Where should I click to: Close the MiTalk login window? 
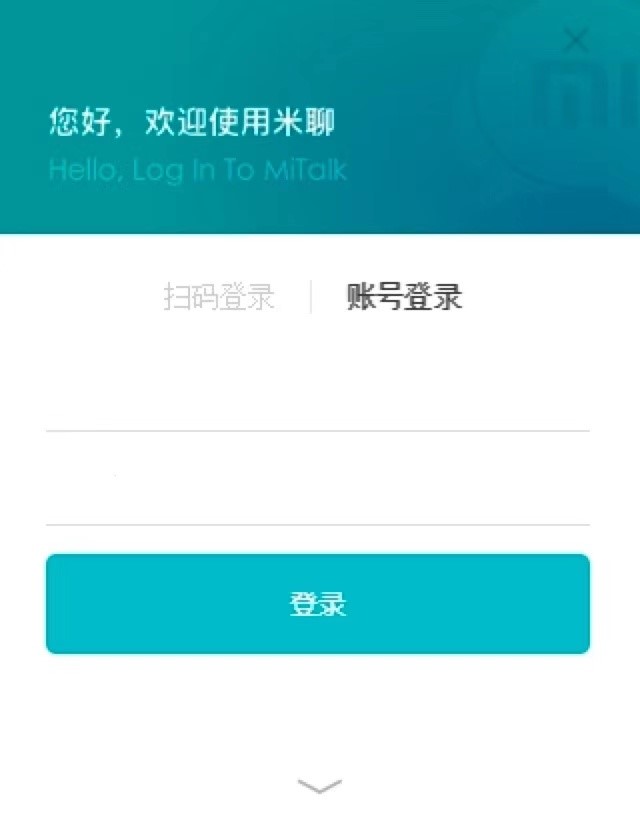coord(576,40)
